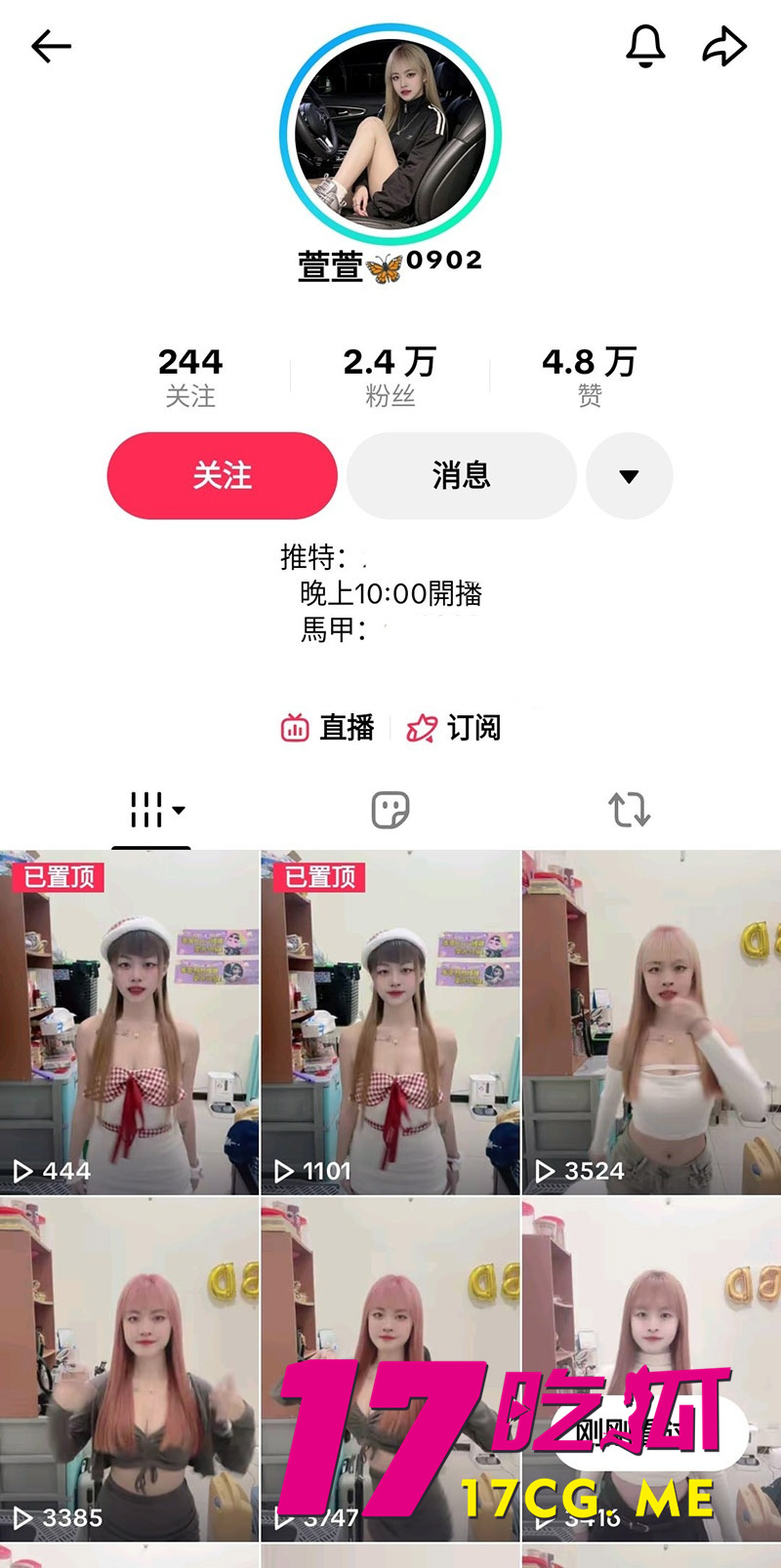This screenshot has height=1568, width=781.
Task: Follow the user via 关注 button
Action: [x=221, y=475]
